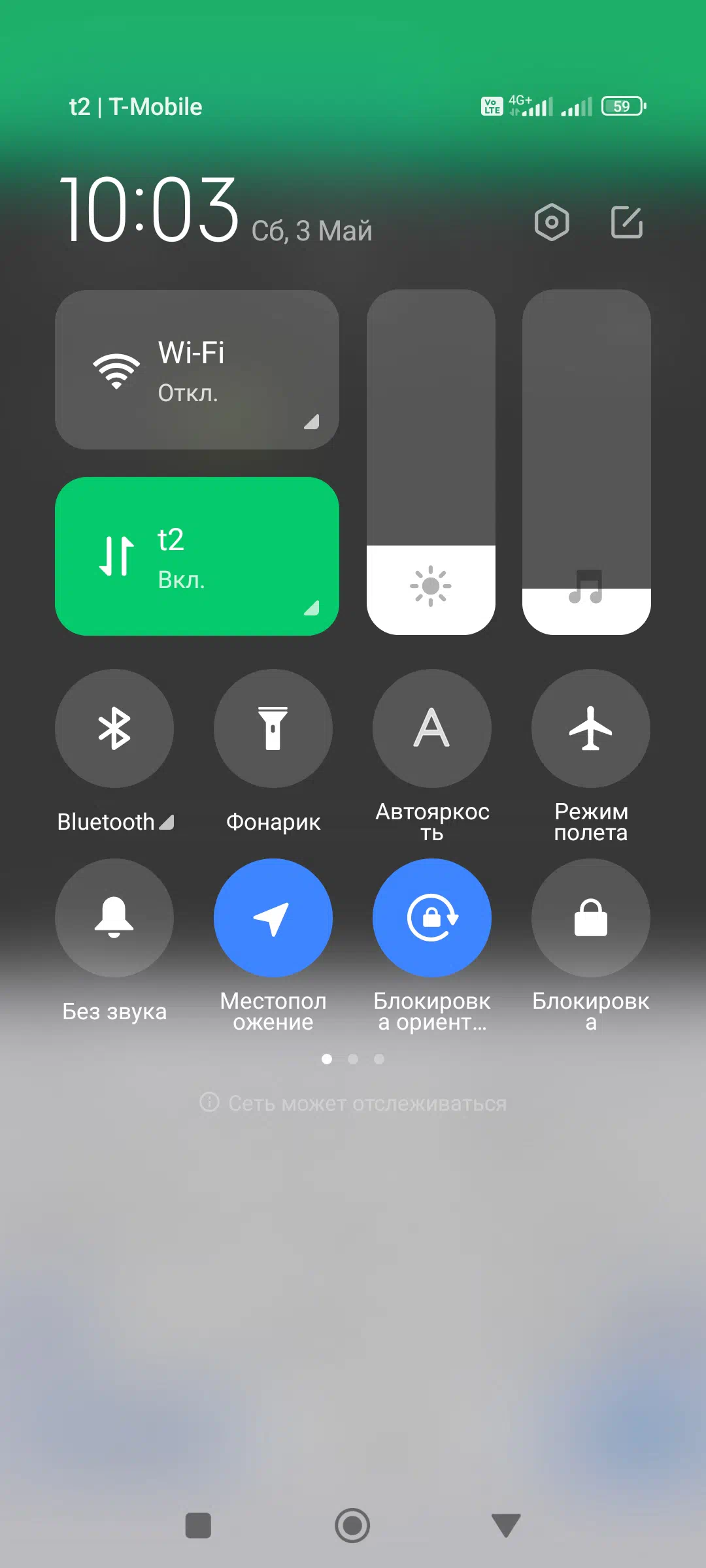Expand t2 data options via the corner arrow
The height and width of the screenshot is (1568, 706).
tap(312, 608)
